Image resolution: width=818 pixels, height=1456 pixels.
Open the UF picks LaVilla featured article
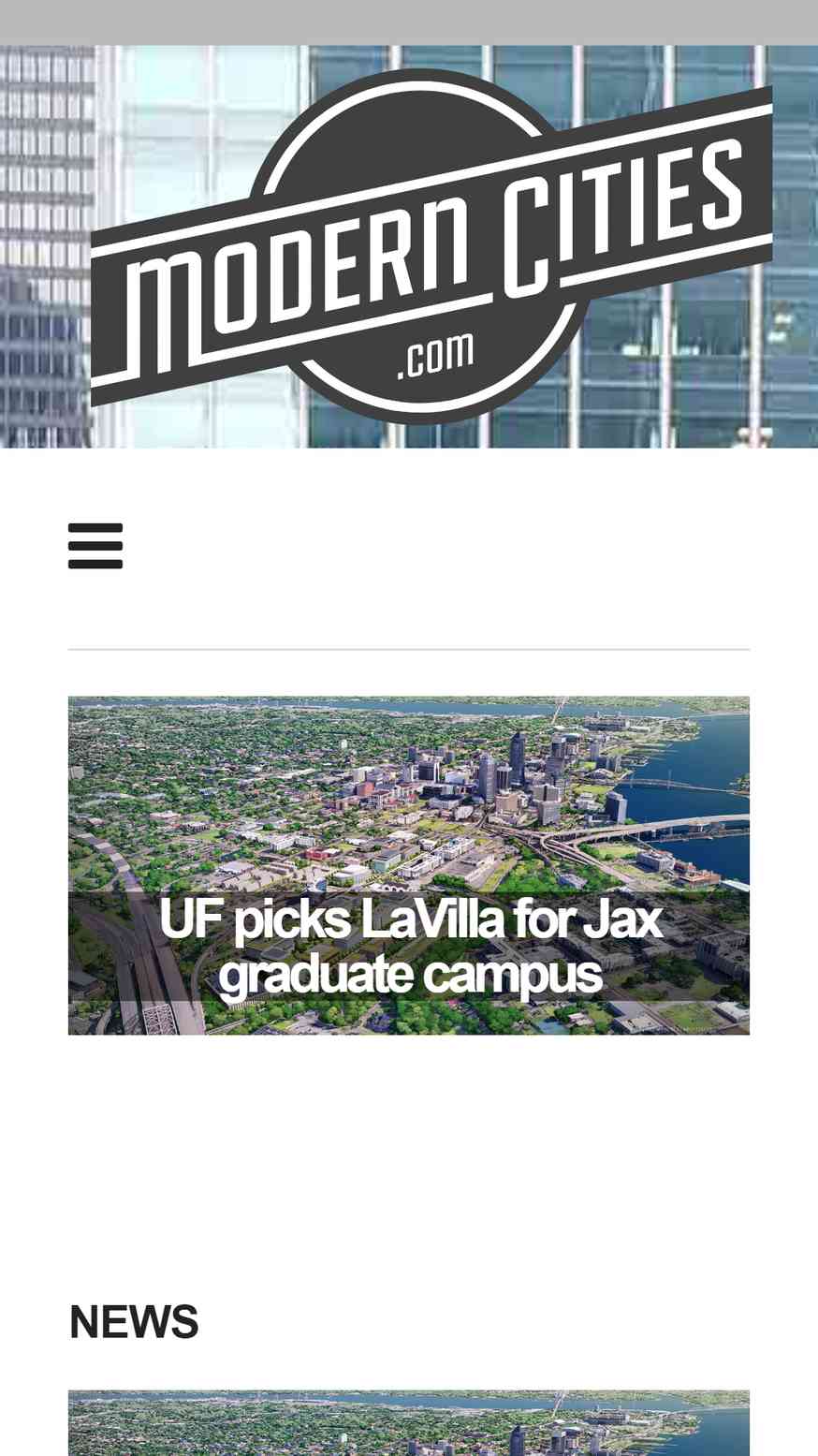[x=409, y=865]
